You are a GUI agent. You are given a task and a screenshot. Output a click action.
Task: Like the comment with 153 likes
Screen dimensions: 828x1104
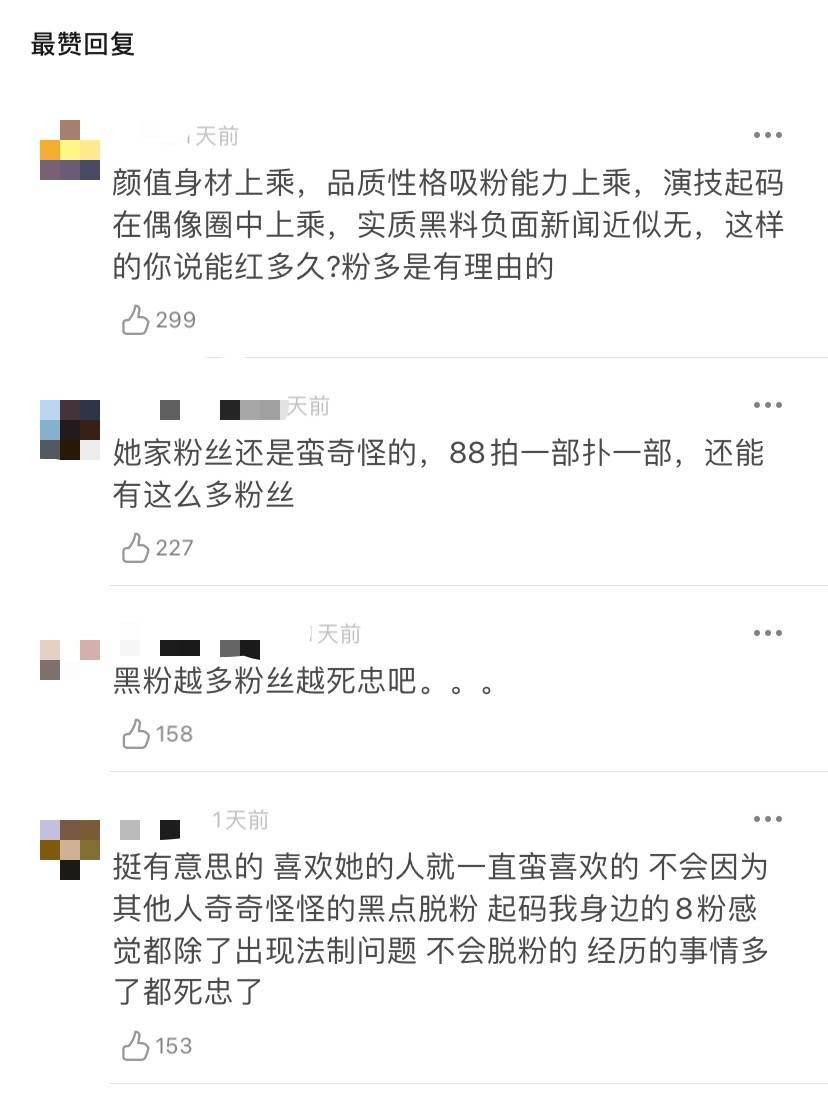pyautogui.click(x=135, y=1046)
